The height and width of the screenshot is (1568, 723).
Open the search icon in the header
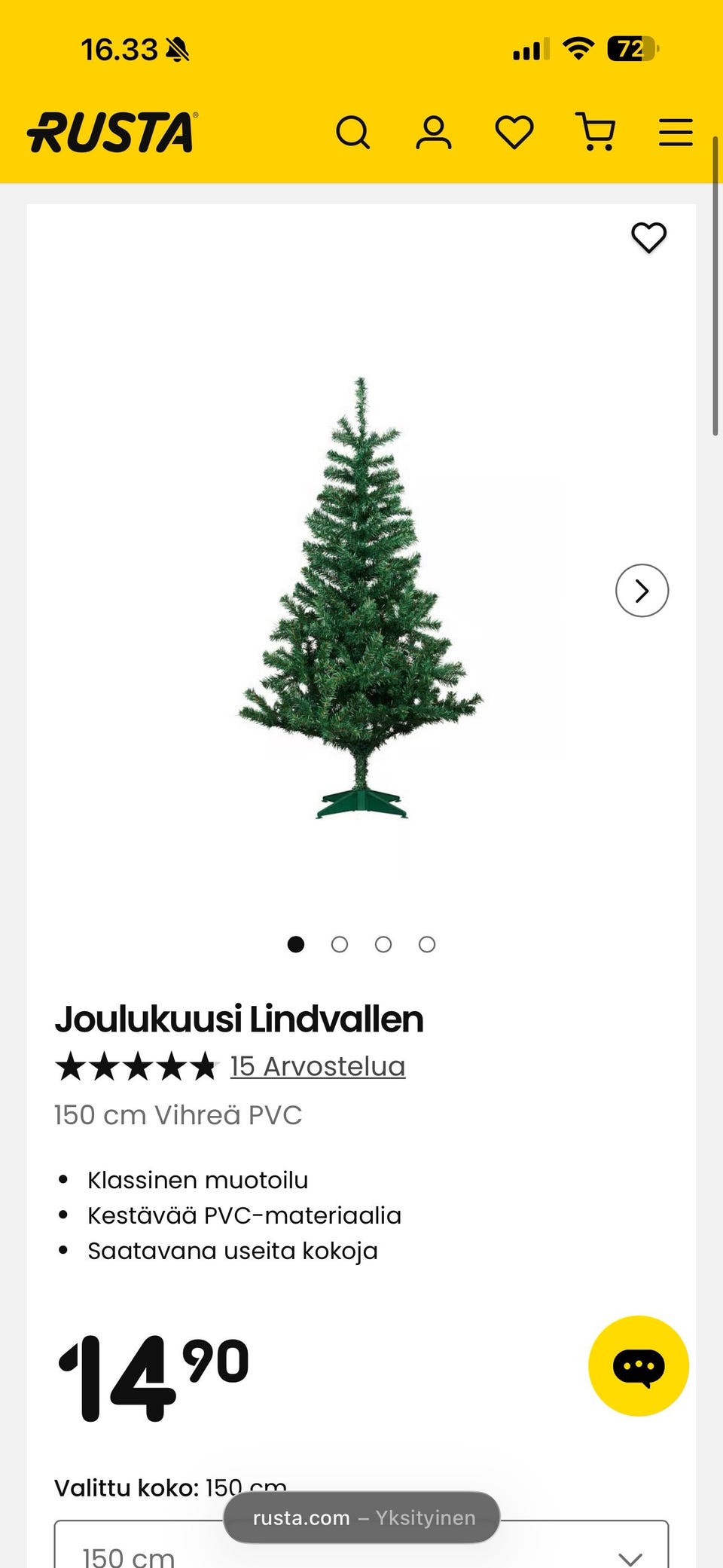[x=352, y=131]
